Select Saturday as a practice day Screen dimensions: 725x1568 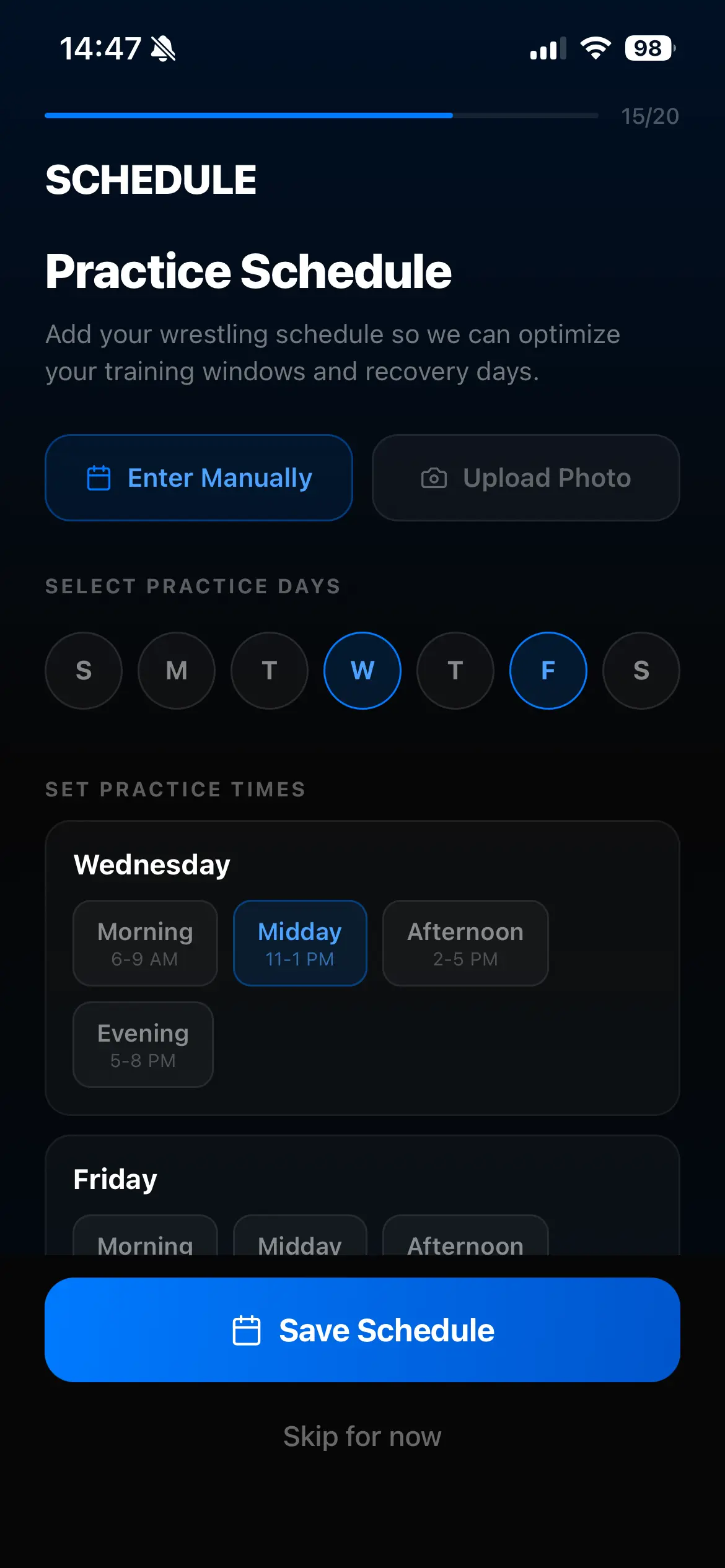pos(641,670)
